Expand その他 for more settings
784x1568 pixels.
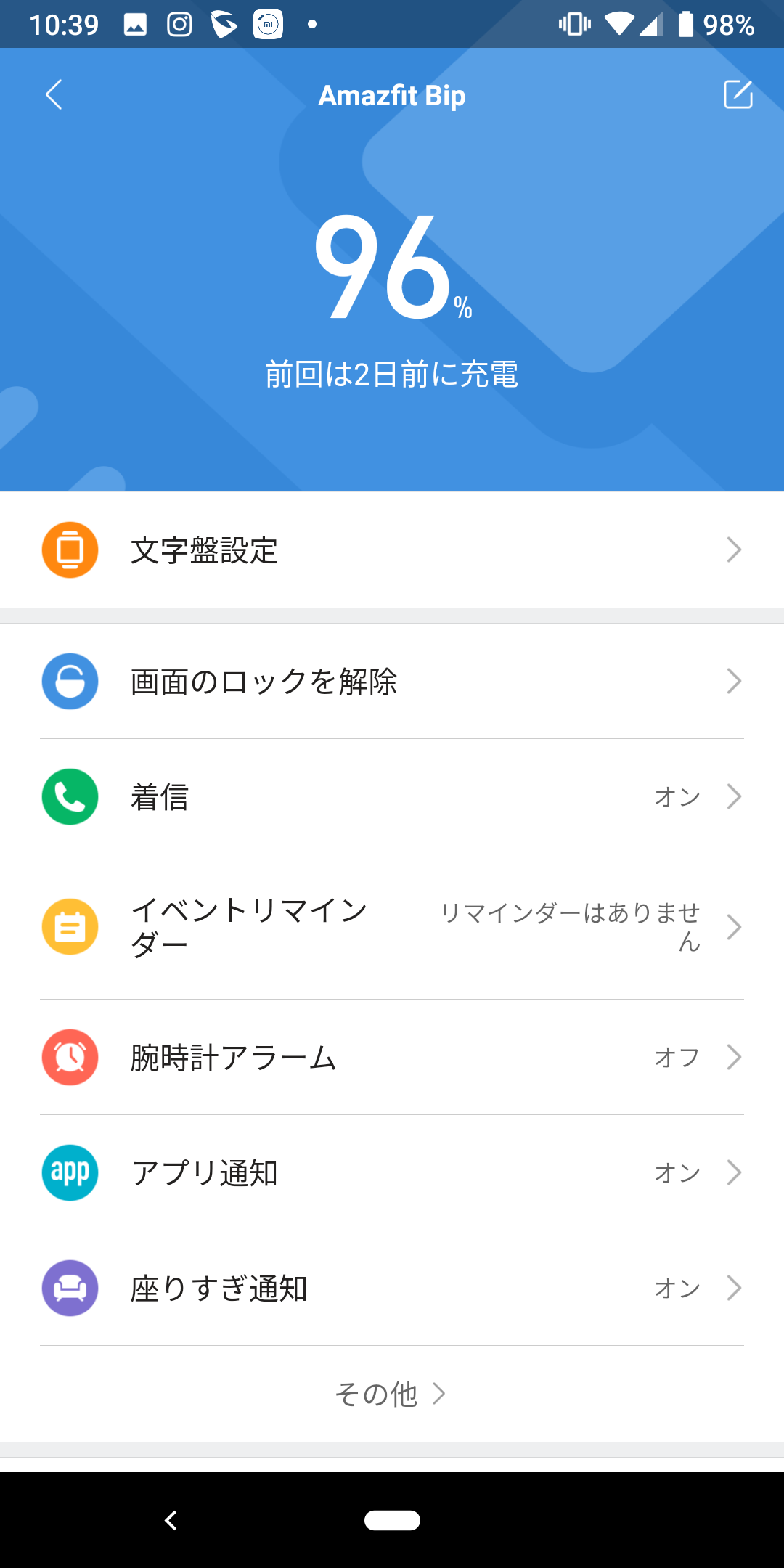(x=391, y=1394)
